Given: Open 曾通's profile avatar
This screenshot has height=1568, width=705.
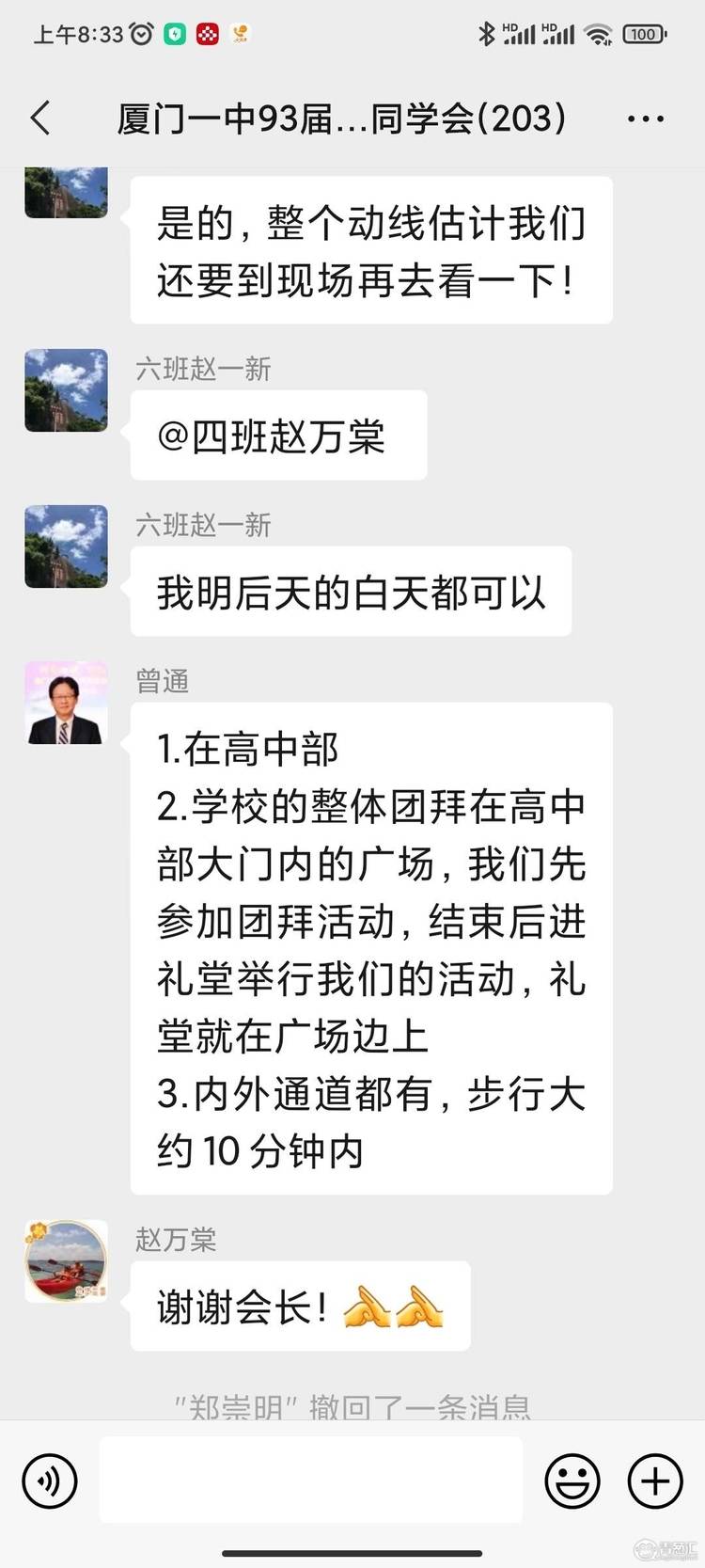Looking at the screenshot, I should click(66, 703).
